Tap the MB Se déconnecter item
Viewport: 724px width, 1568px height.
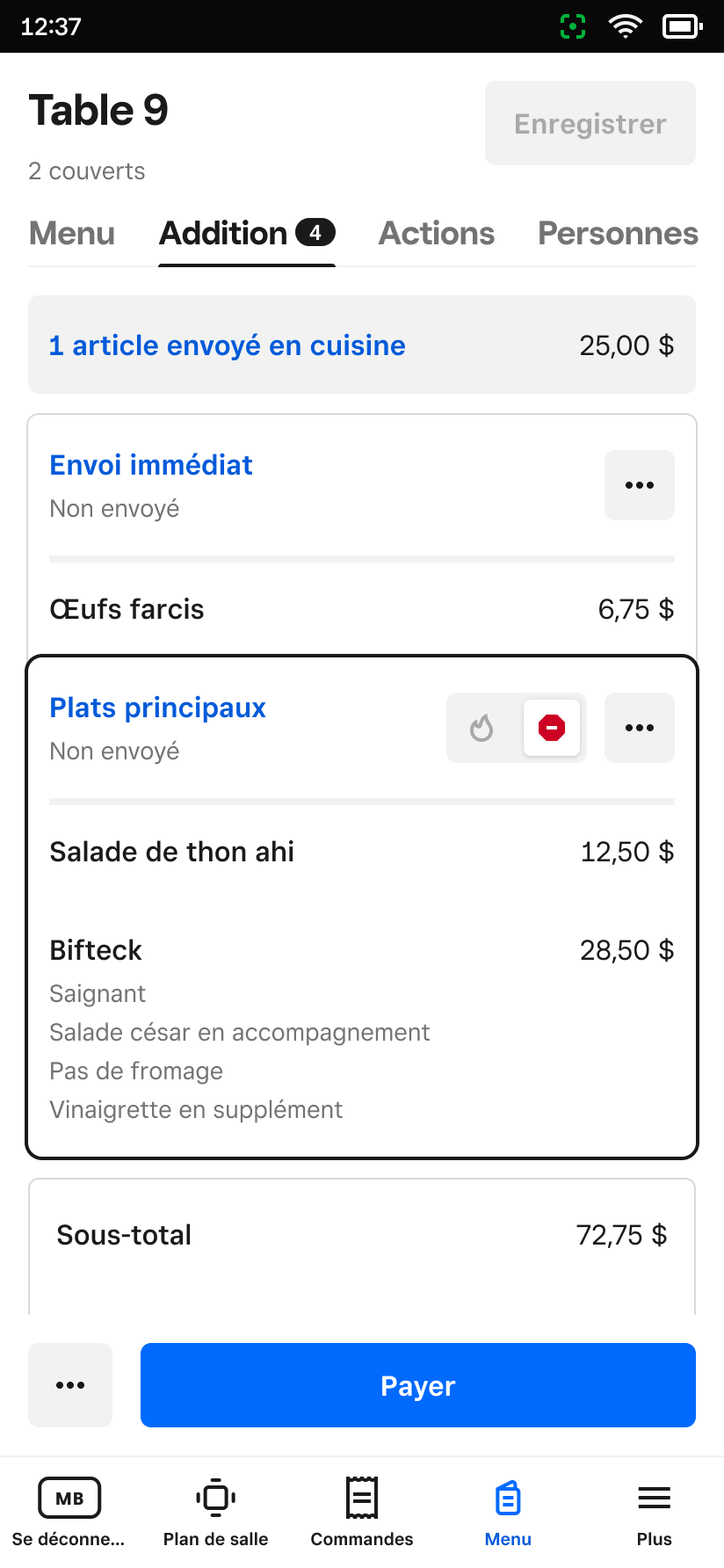click(x=69, y=1512)
